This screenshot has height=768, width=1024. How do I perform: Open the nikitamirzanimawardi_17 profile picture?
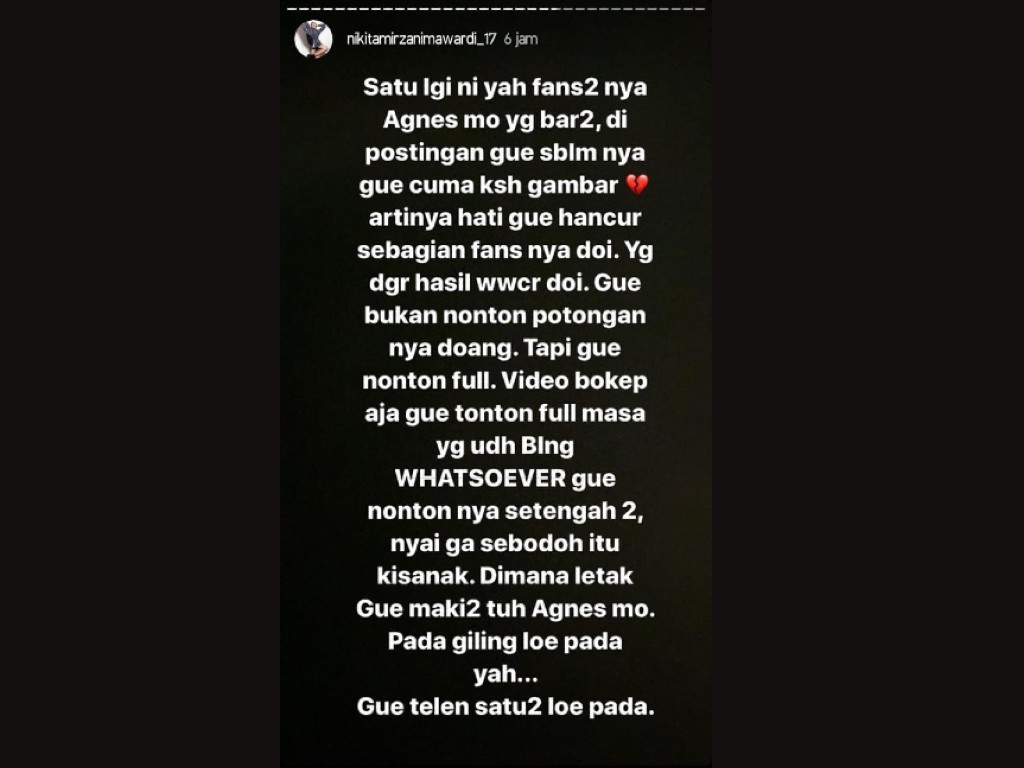(313, 39)
